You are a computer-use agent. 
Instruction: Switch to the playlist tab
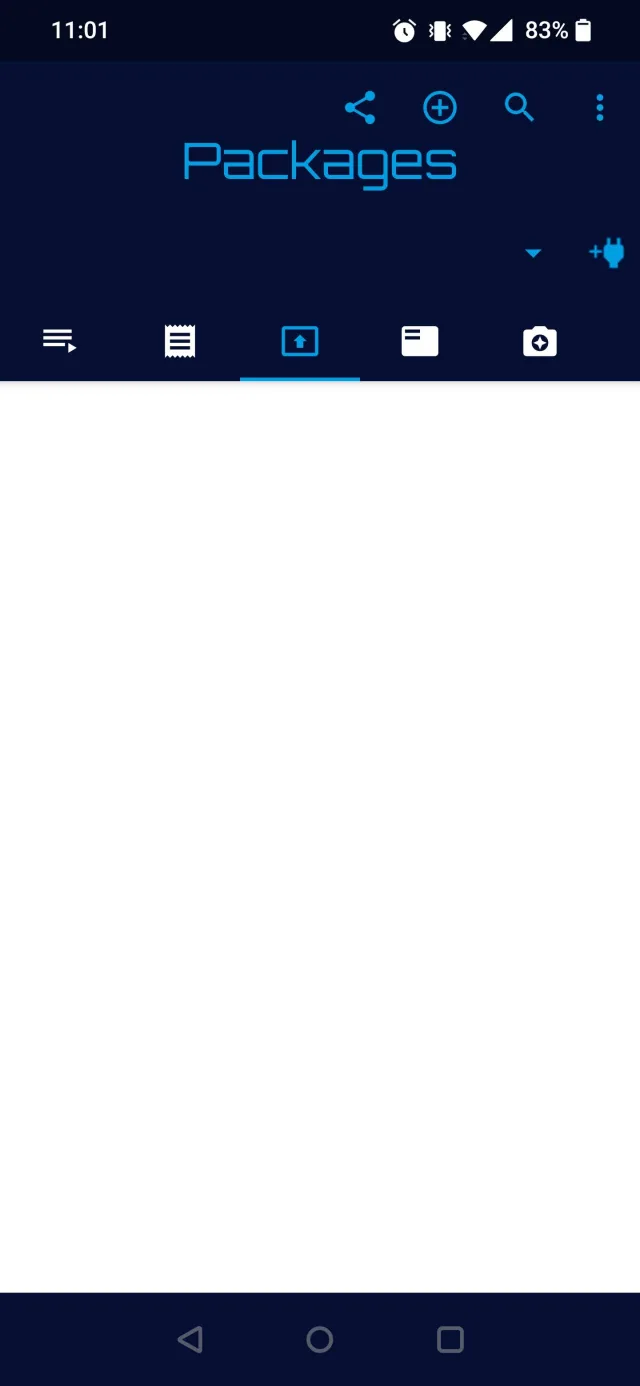tap(60, 341)
